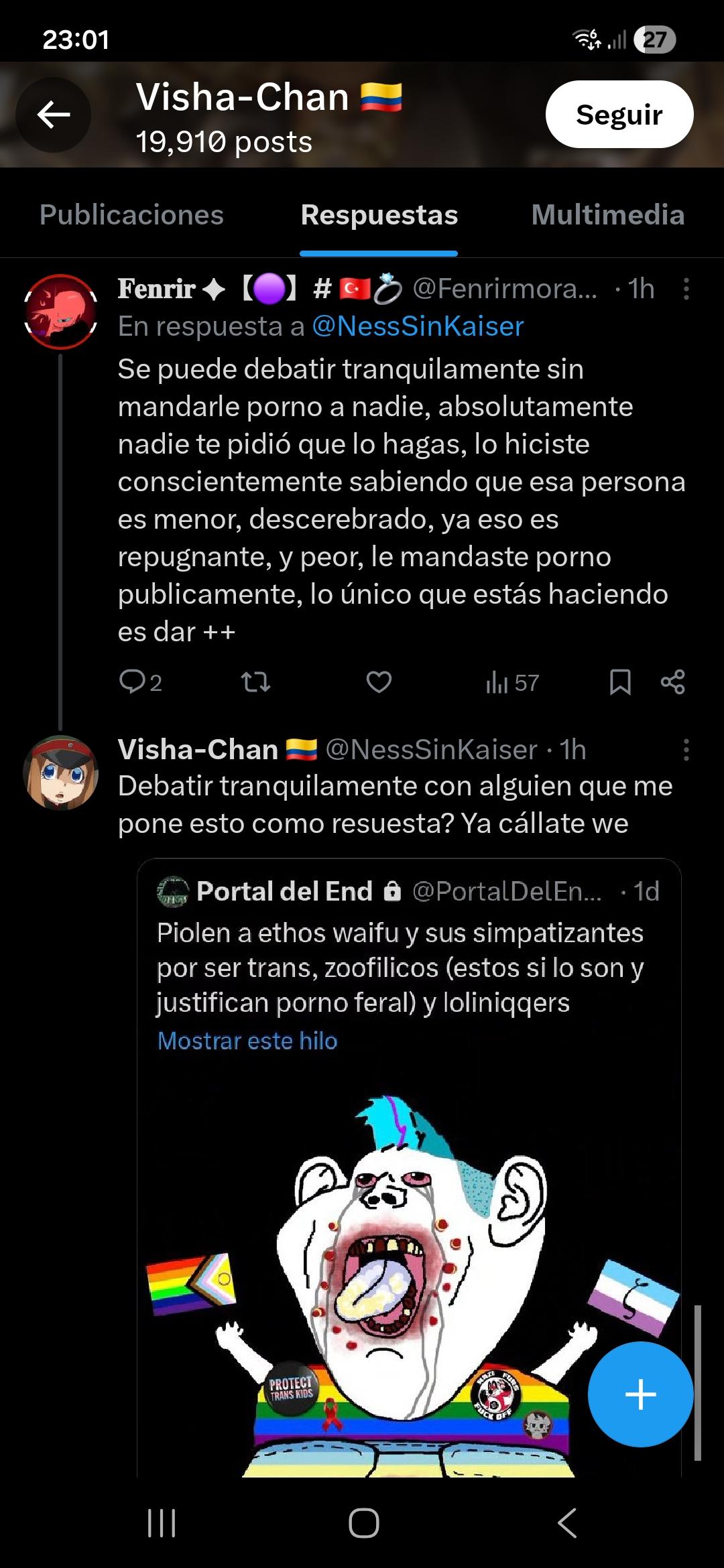Image resolution: width=724 pixels, height=1568 pixels.
Task: Compose a new post with plus button
Action: point(640,1394)
